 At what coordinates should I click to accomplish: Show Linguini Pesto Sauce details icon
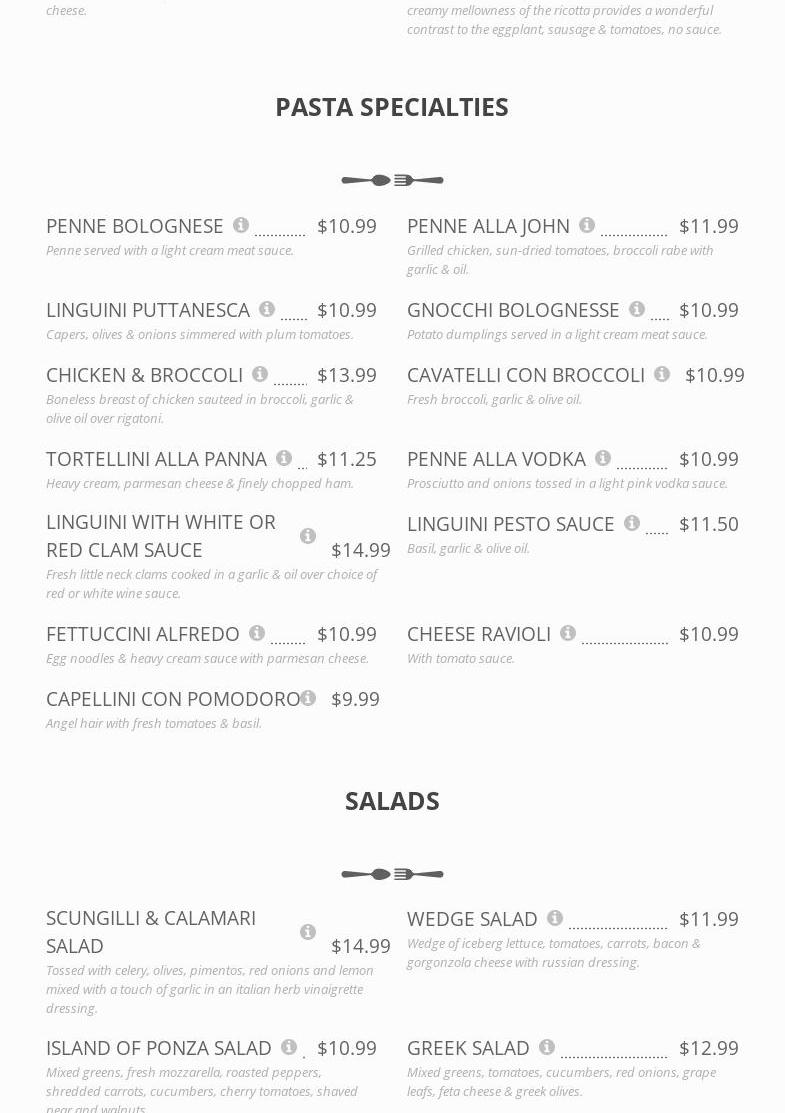click(632, 523)
